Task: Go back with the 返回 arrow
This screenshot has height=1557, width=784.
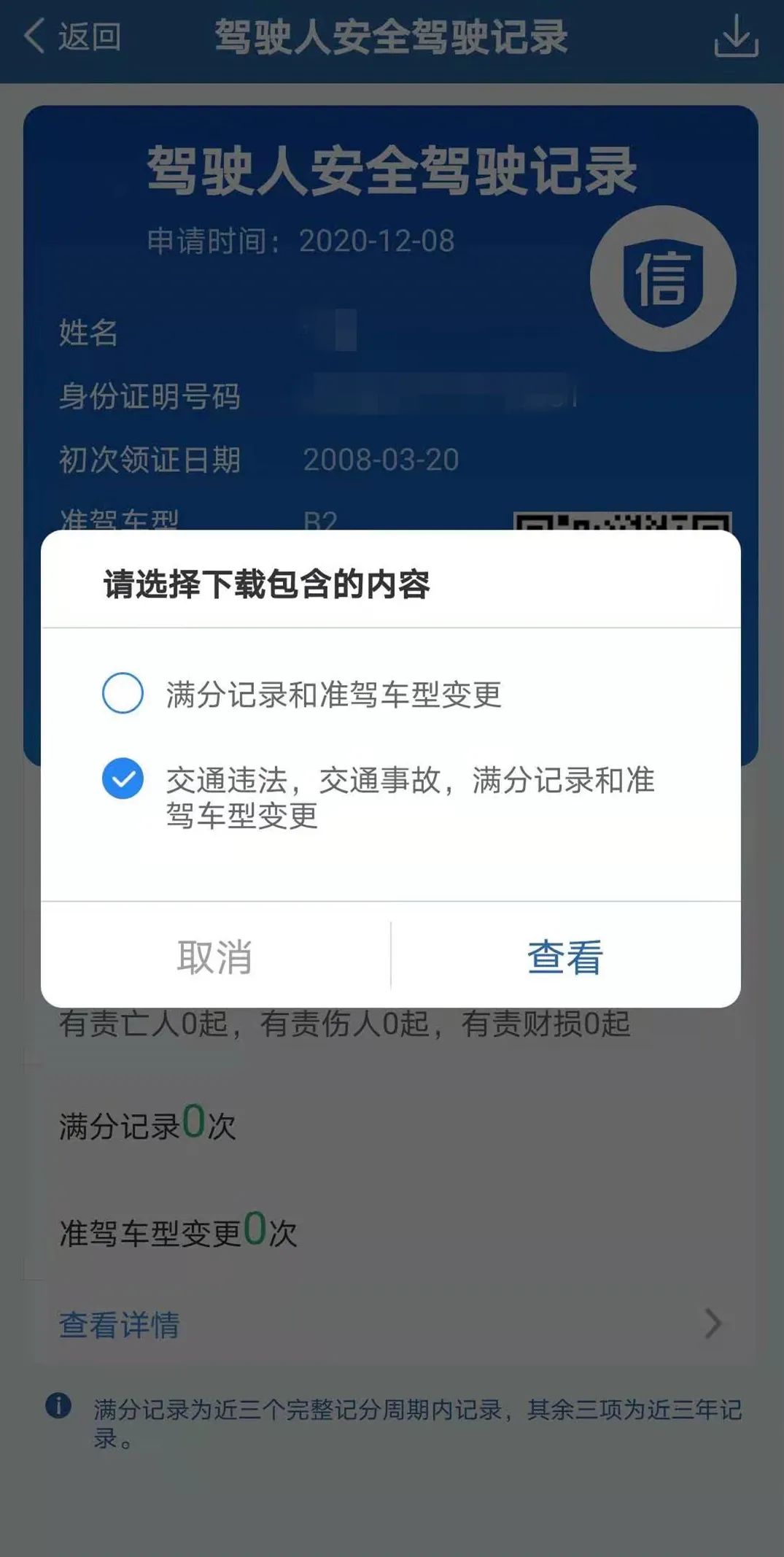Action: tap(71, 36)
